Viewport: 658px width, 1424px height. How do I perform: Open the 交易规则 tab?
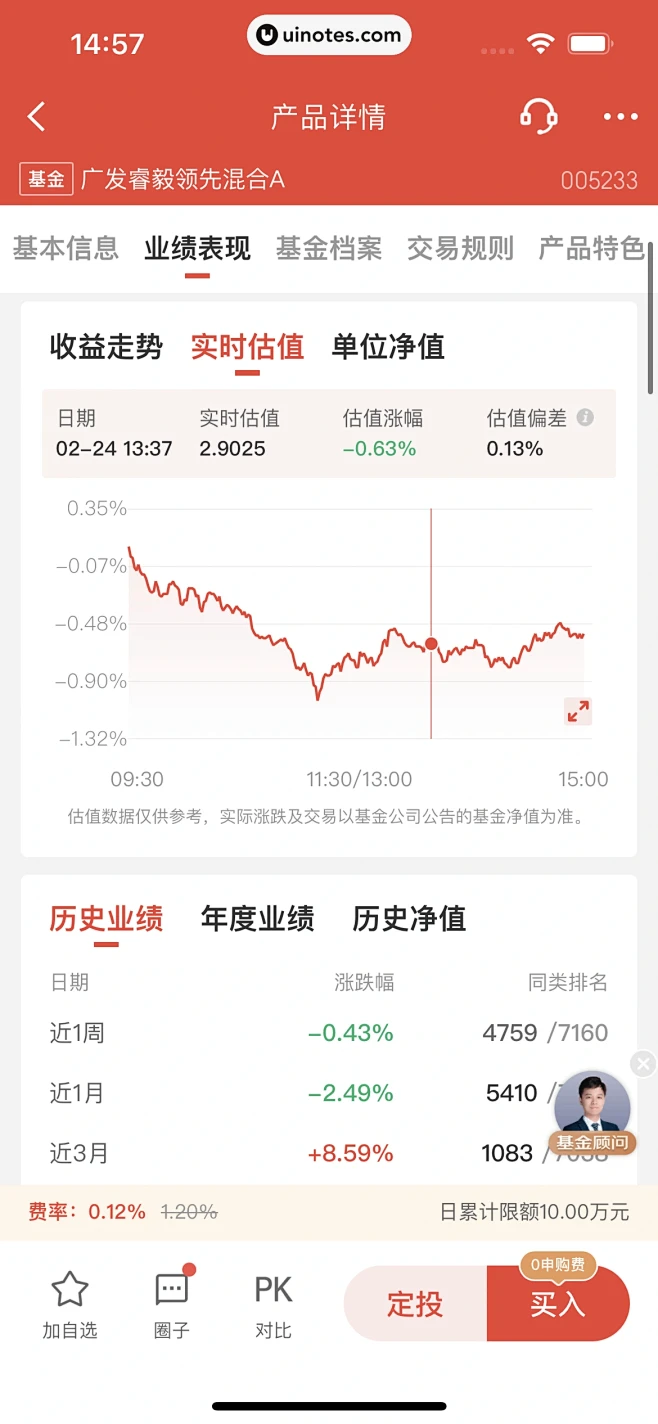[x=460, y=248]
